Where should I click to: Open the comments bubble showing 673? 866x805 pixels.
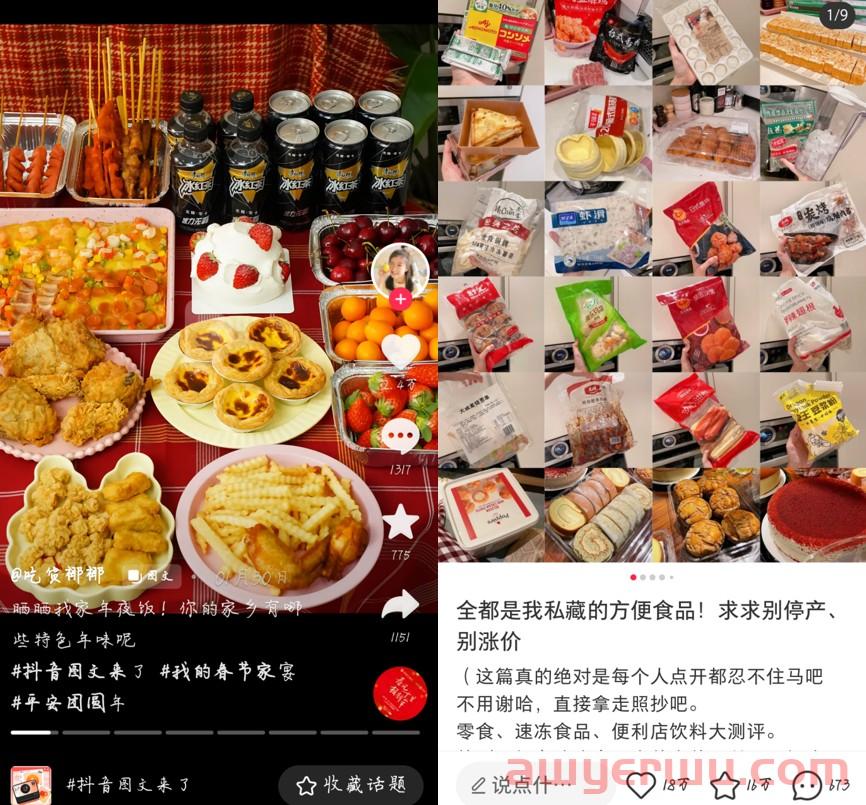807,785
